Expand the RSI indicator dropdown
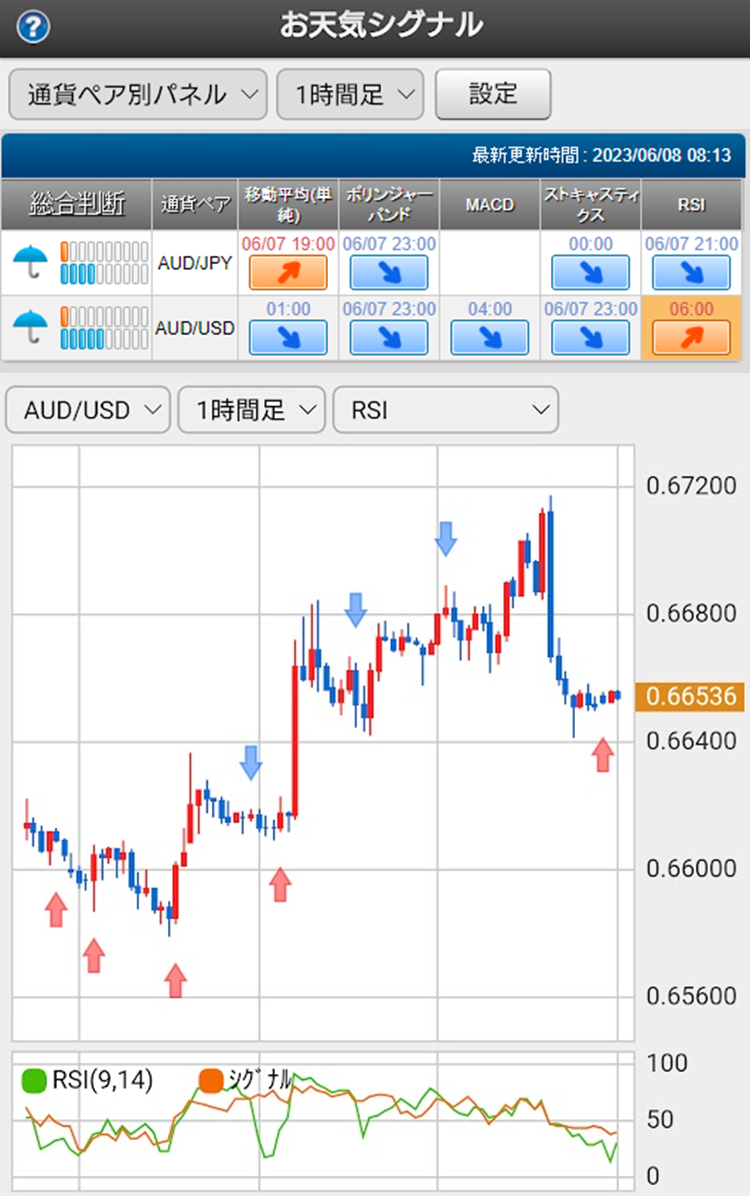 tap(446, 410)
